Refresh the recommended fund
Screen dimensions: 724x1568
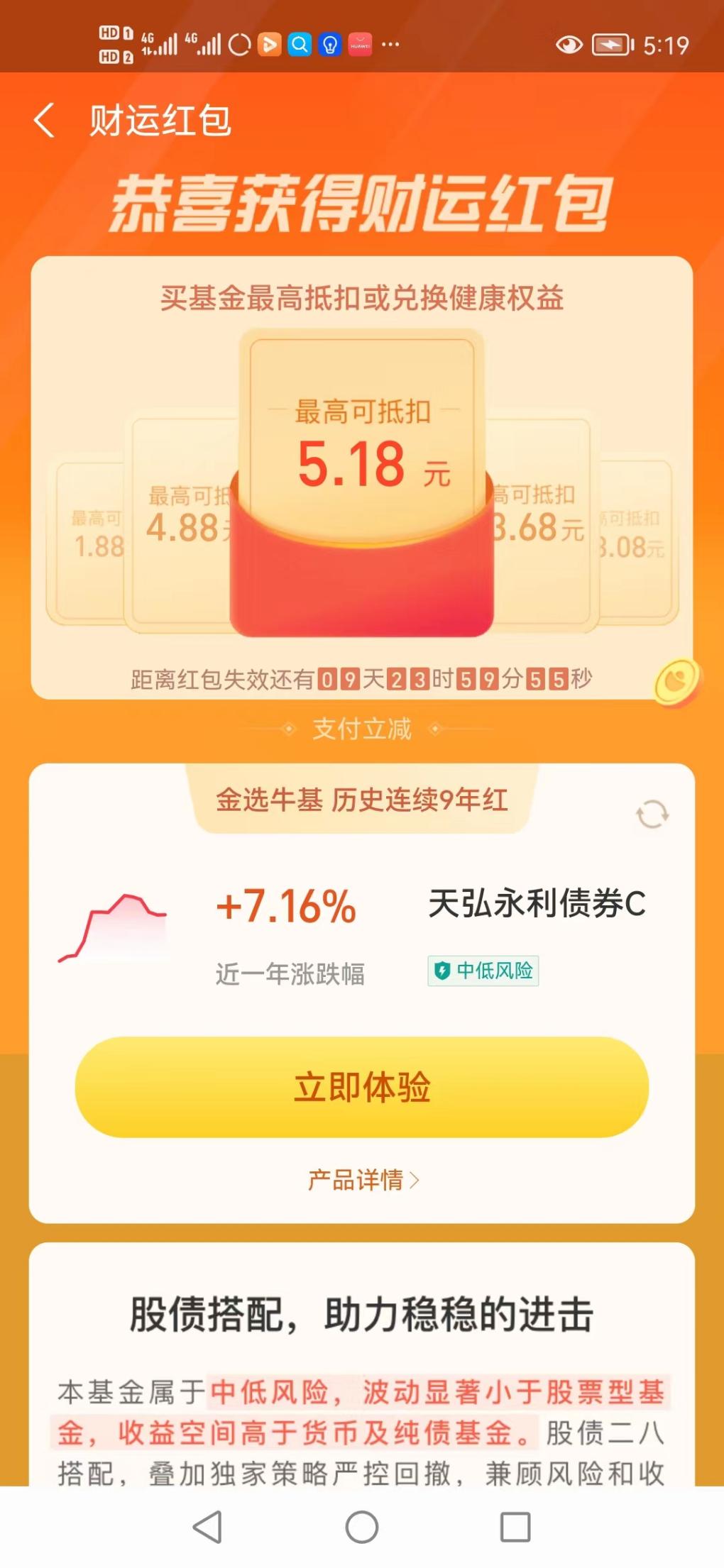[652, 815]
